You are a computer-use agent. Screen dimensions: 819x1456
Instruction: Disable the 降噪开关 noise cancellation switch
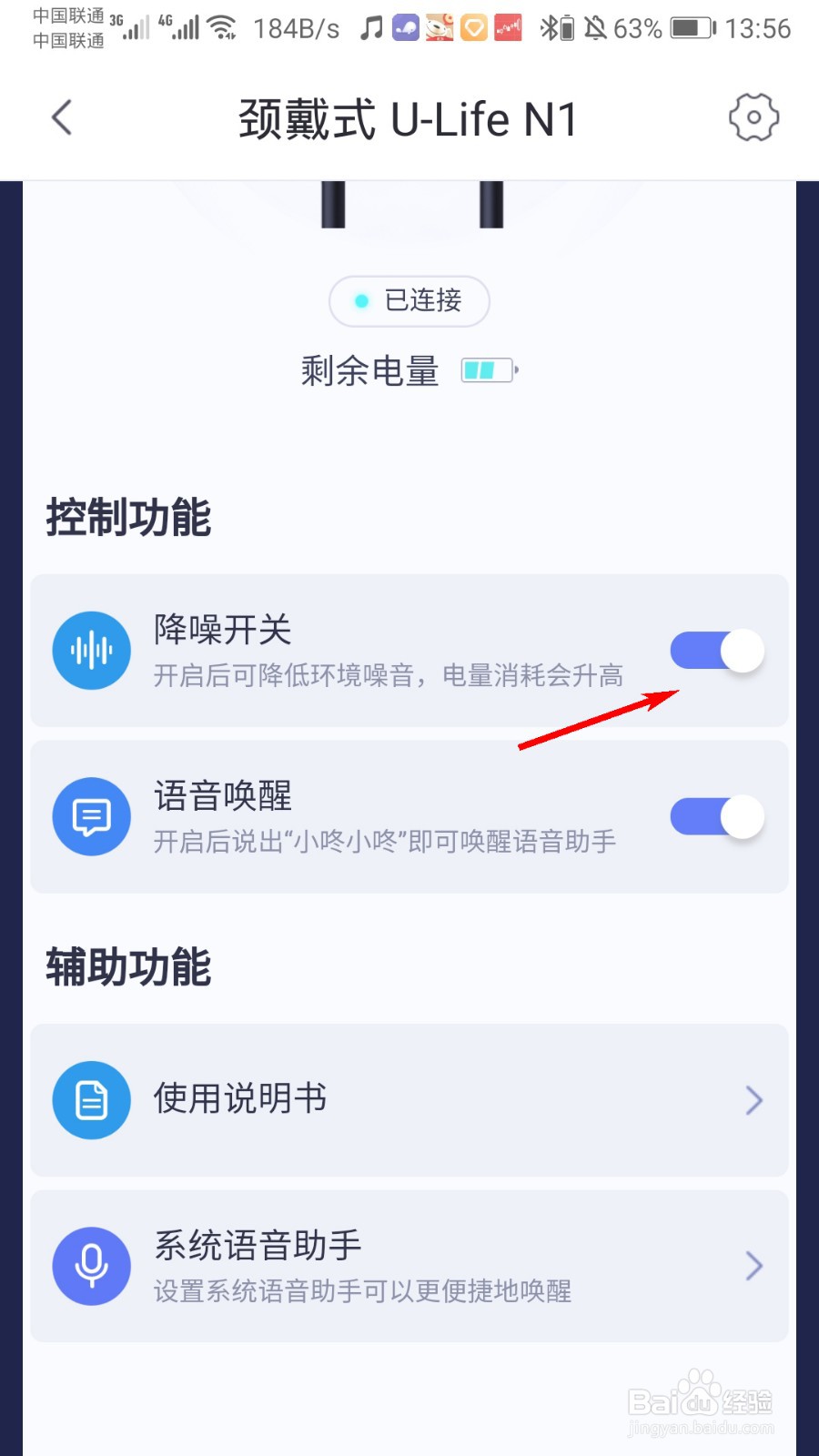pyautogui.click(x=717, y=650)
